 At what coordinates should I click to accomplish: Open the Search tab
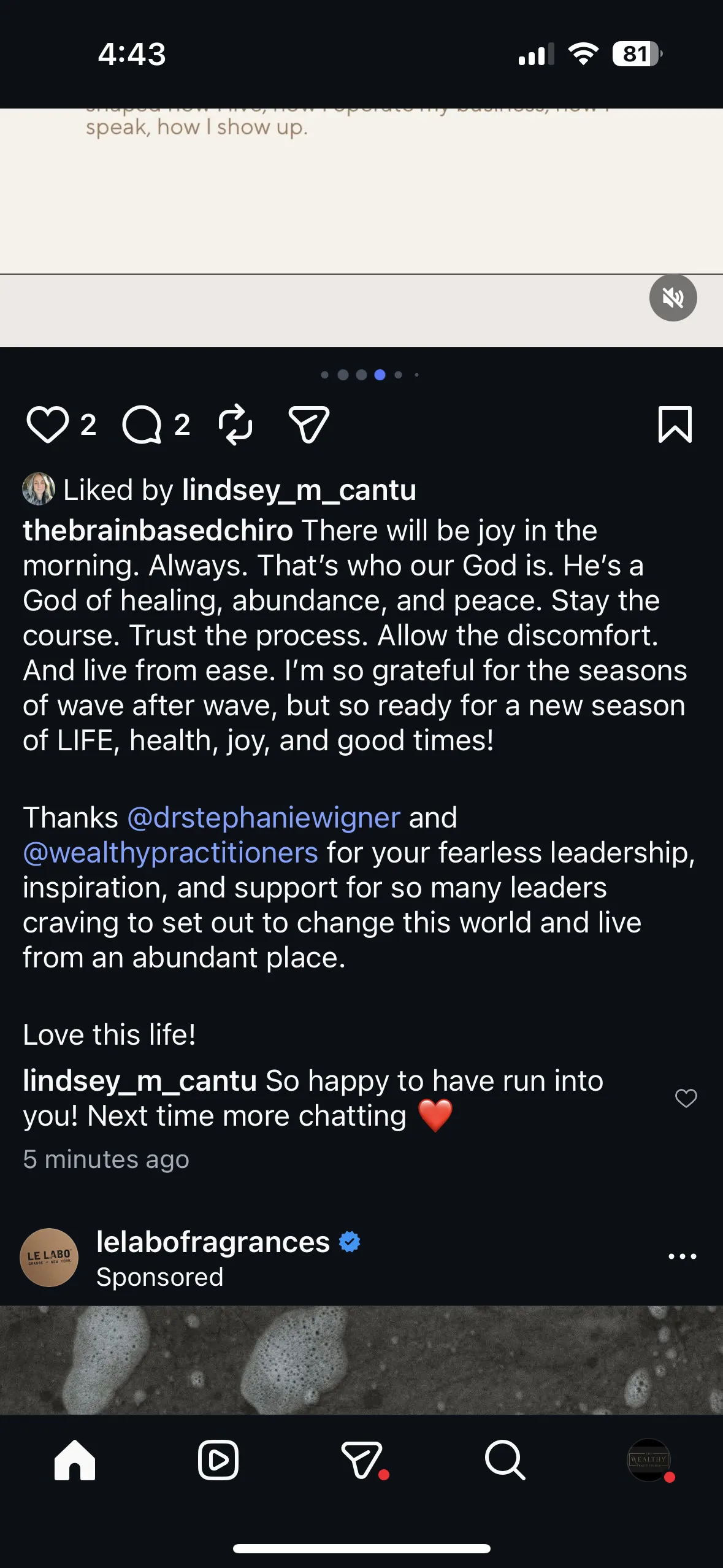505,1460
